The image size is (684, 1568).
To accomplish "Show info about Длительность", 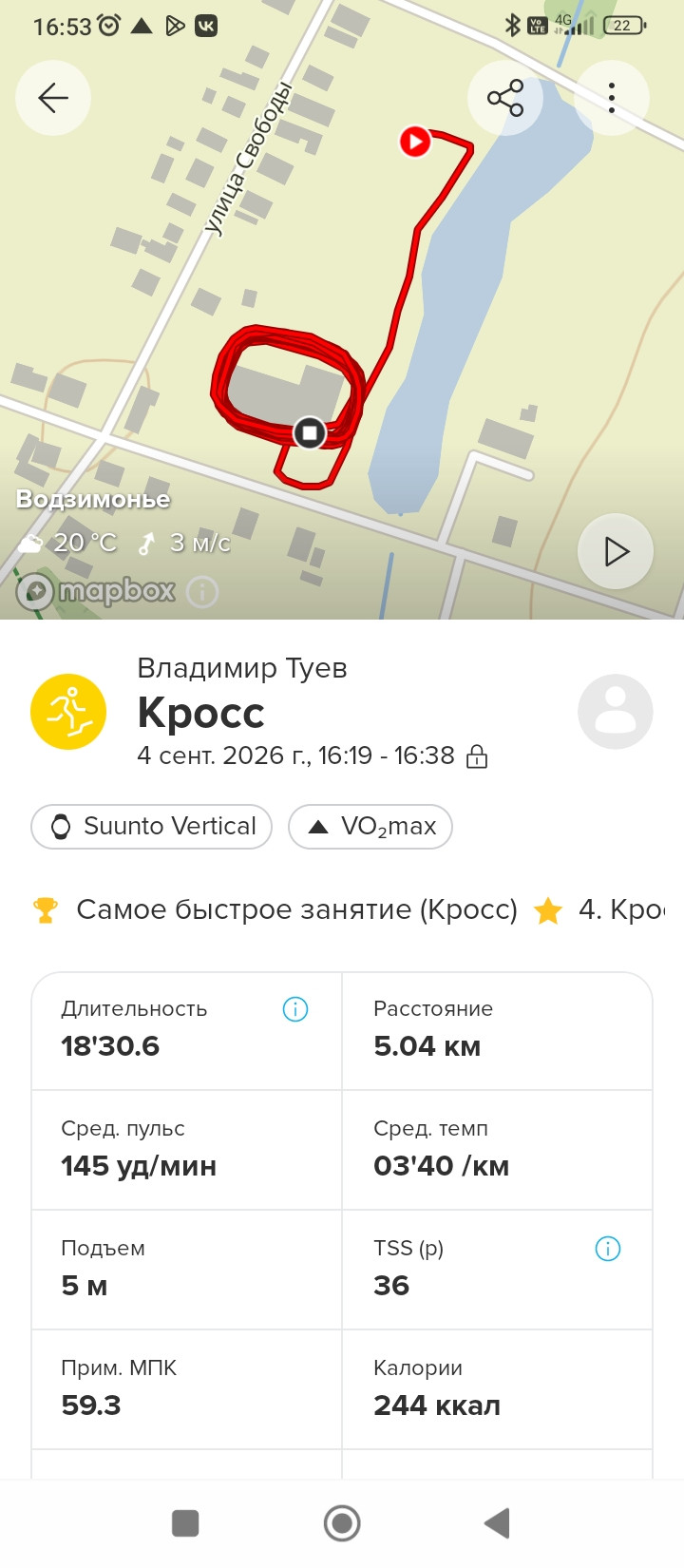I will pos(295,1009).
